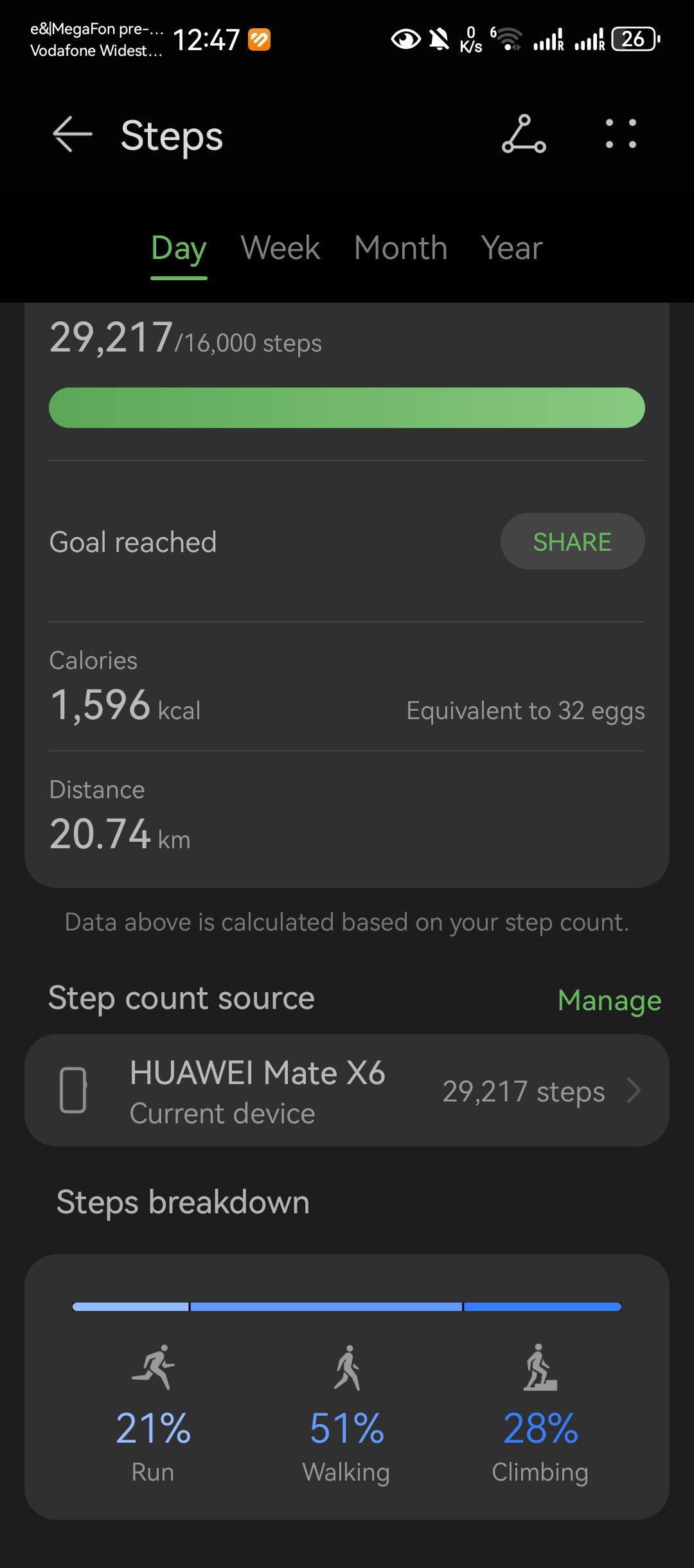
Task: Go back from the Steps screen
Action: coord(72,135)
